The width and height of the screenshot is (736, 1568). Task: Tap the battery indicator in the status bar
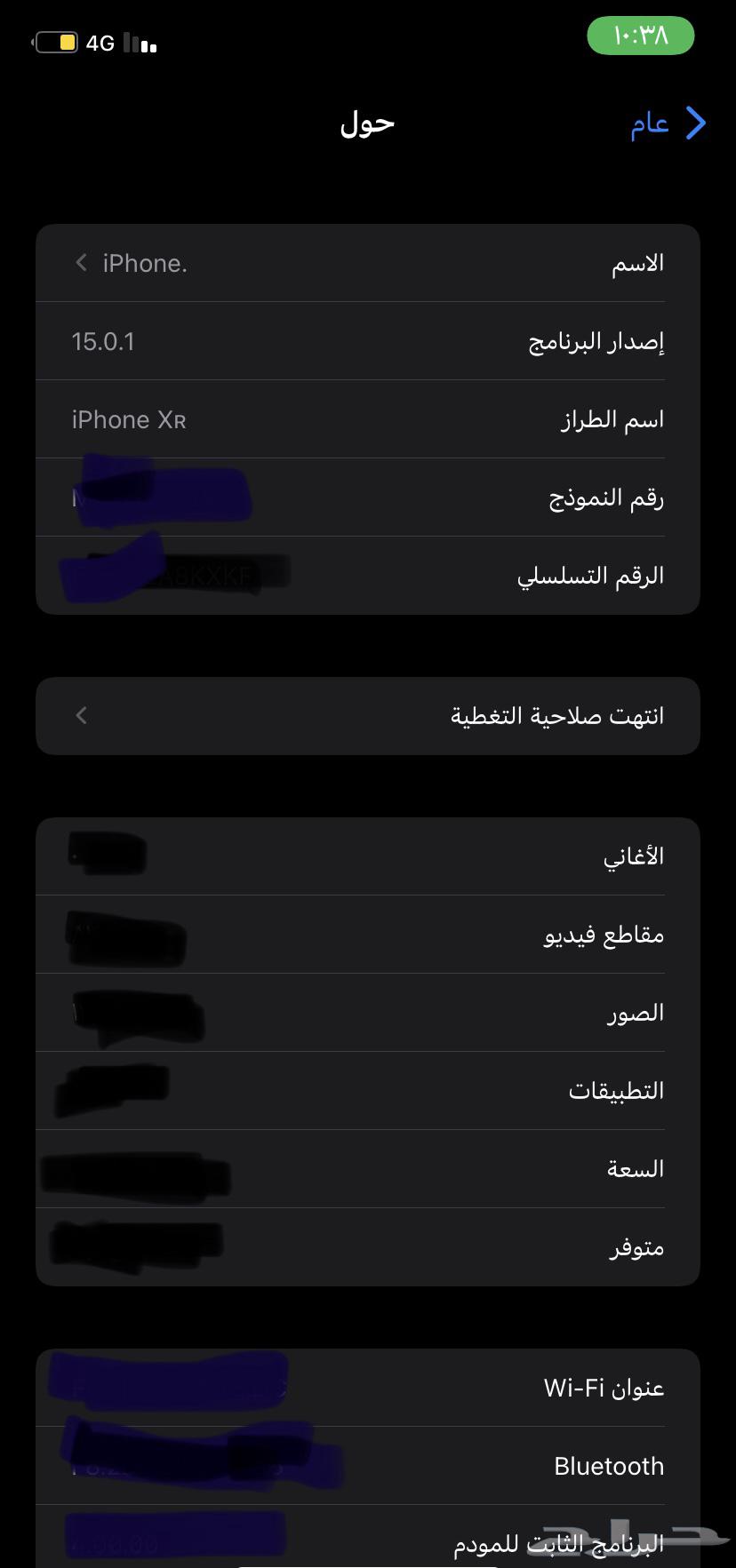(57, 42)
